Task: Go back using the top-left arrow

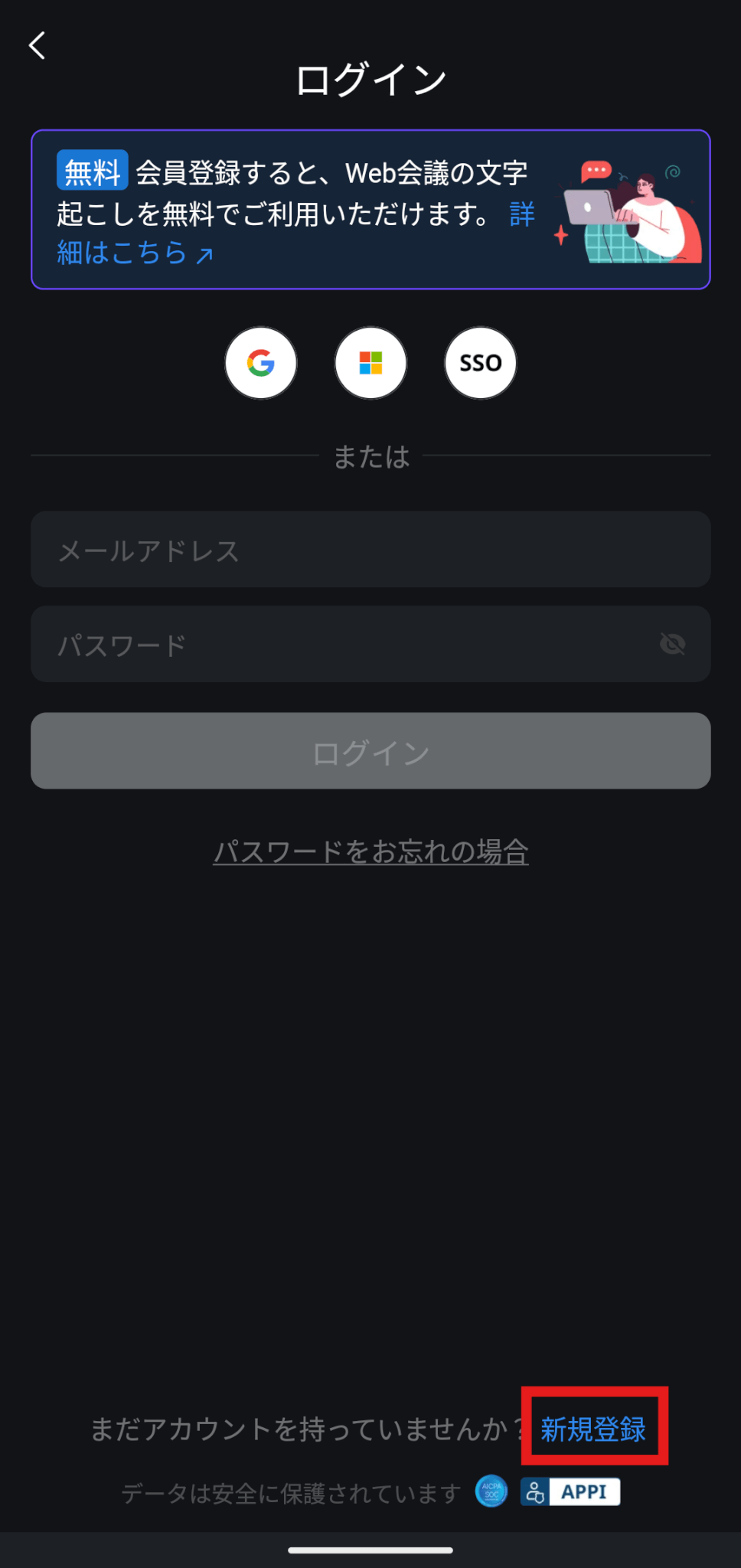Action: [x=37, y=45]
